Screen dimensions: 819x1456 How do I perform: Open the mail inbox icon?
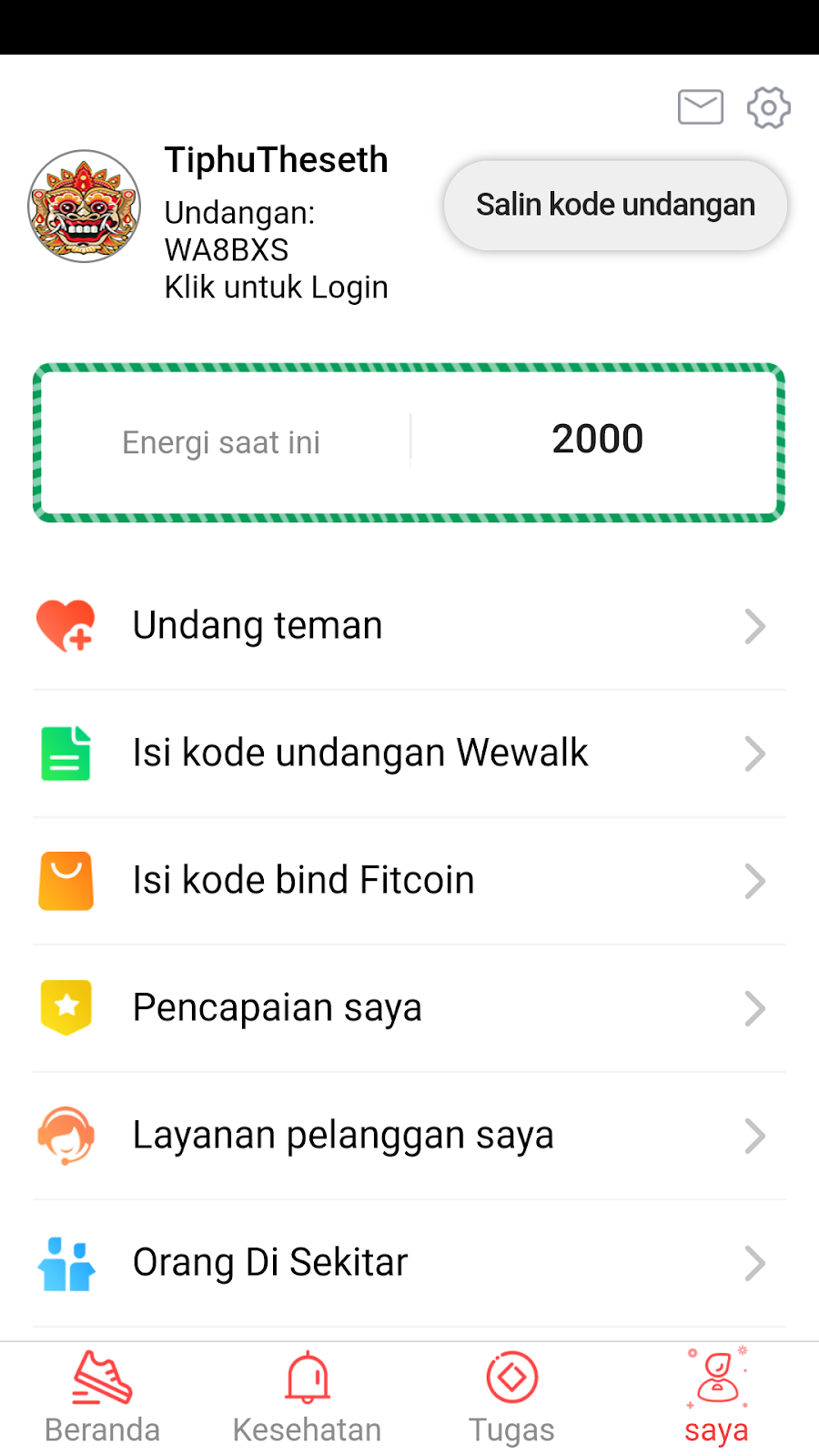pos(700,107)
